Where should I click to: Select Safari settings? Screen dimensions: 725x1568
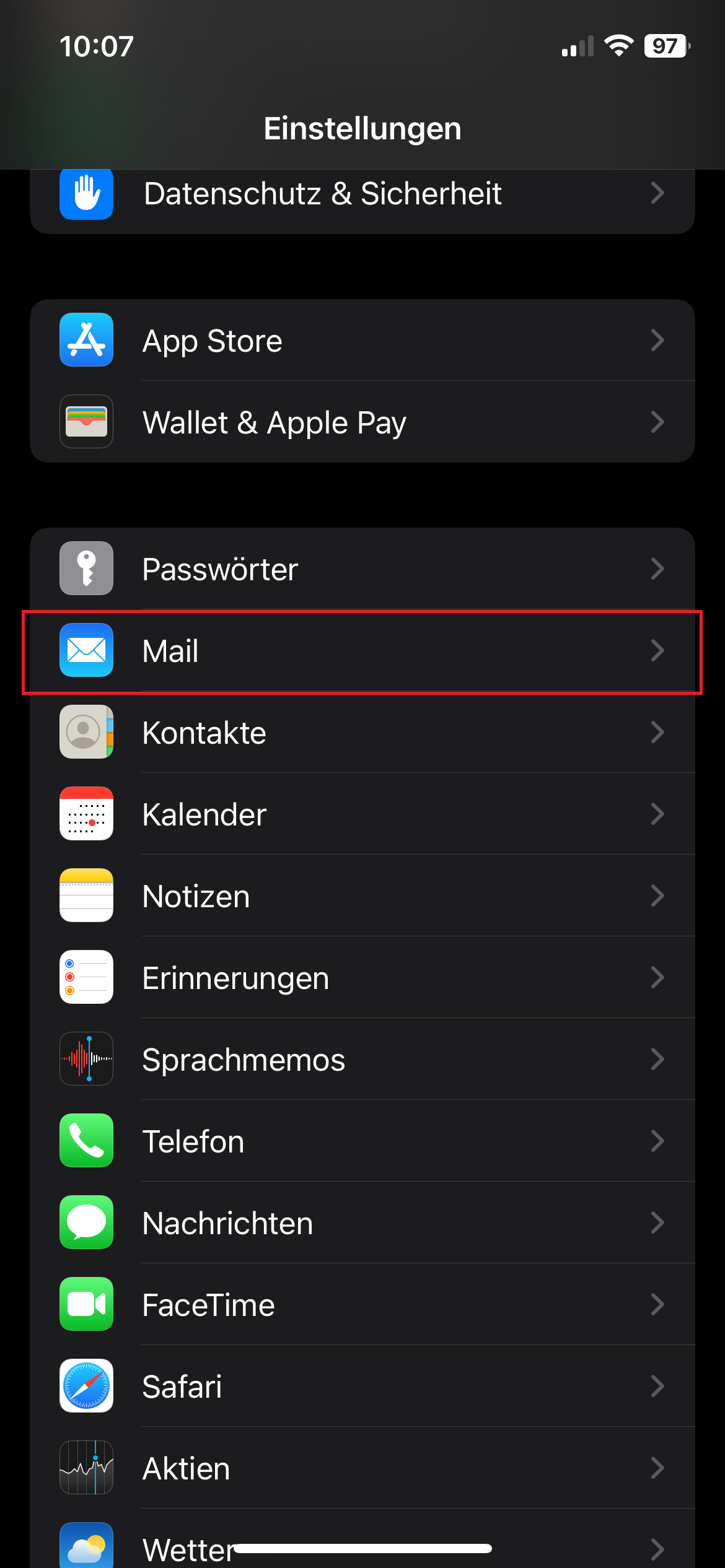click(362, 1387)
